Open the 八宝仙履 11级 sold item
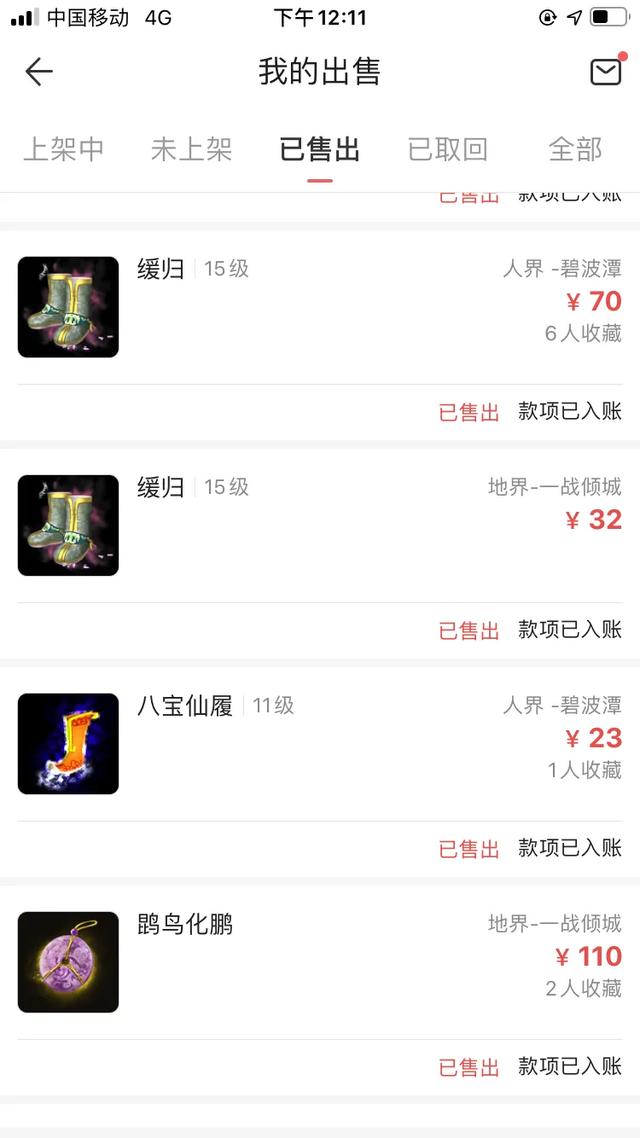The image size is (640, 1138). click(320, 771)
